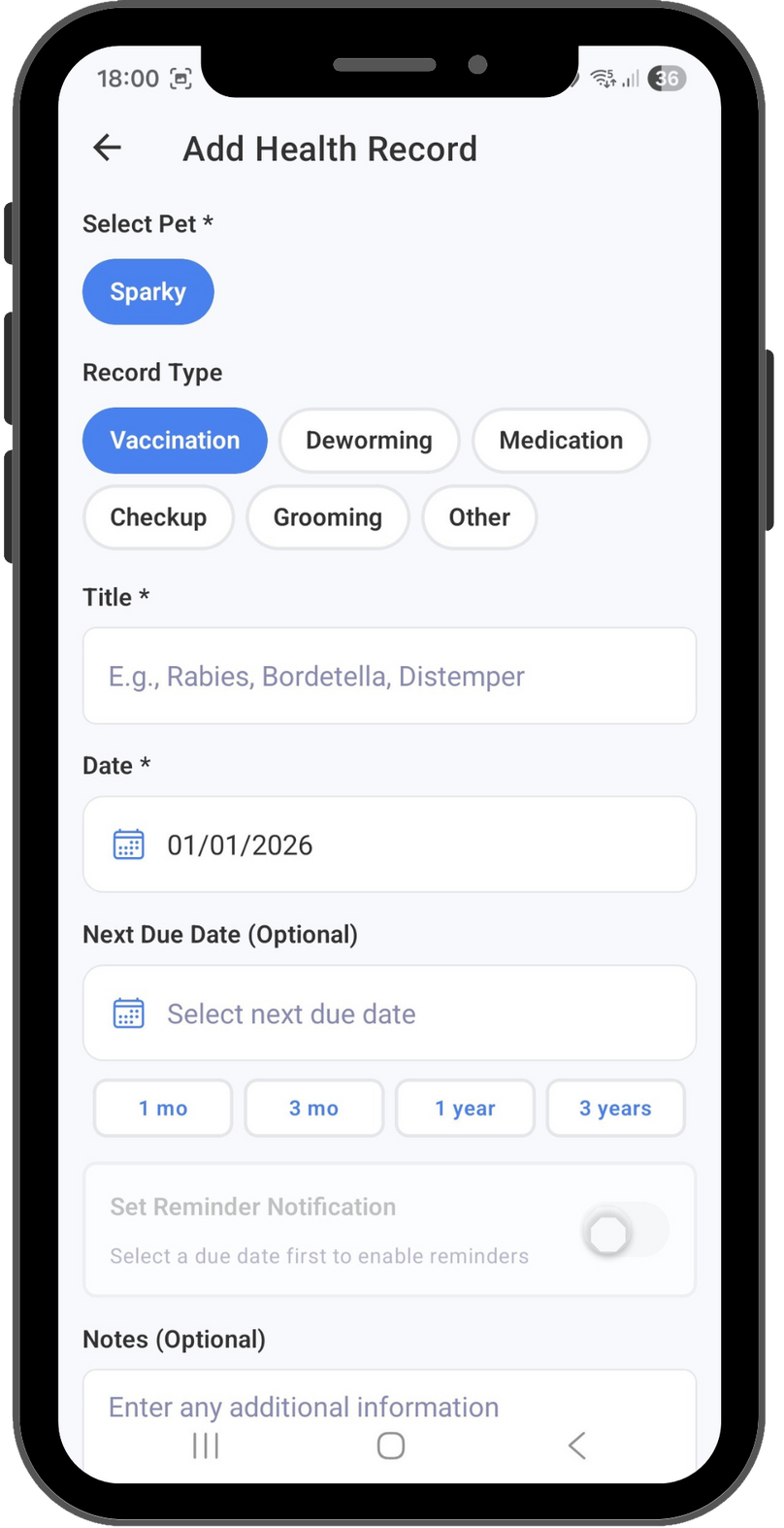Screen dimensions: 784x1528
Task: Go to the system home screen
Action: (x=390, y=1445)
